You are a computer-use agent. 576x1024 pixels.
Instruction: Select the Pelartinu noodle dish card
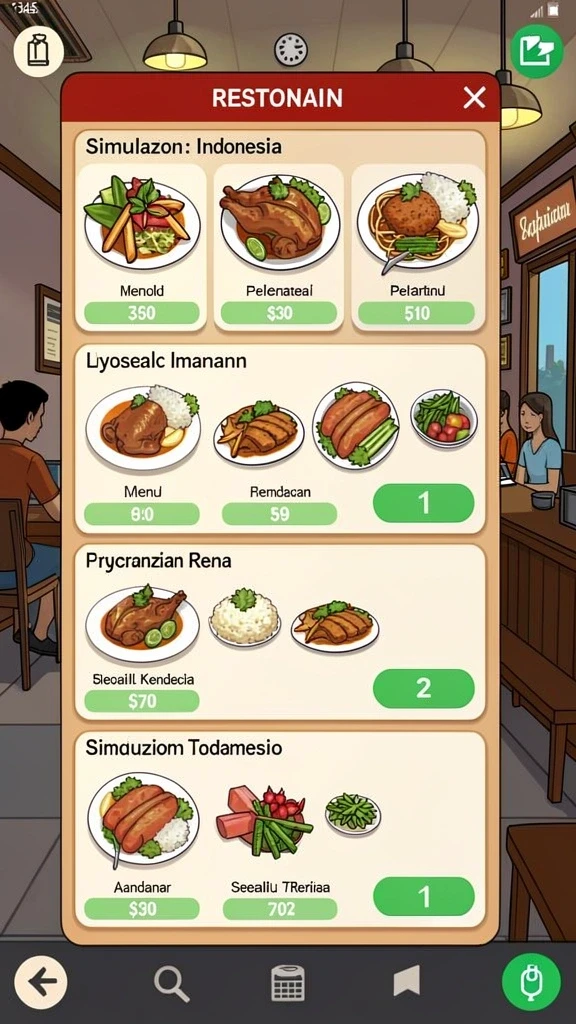click(x=418, y=247)
